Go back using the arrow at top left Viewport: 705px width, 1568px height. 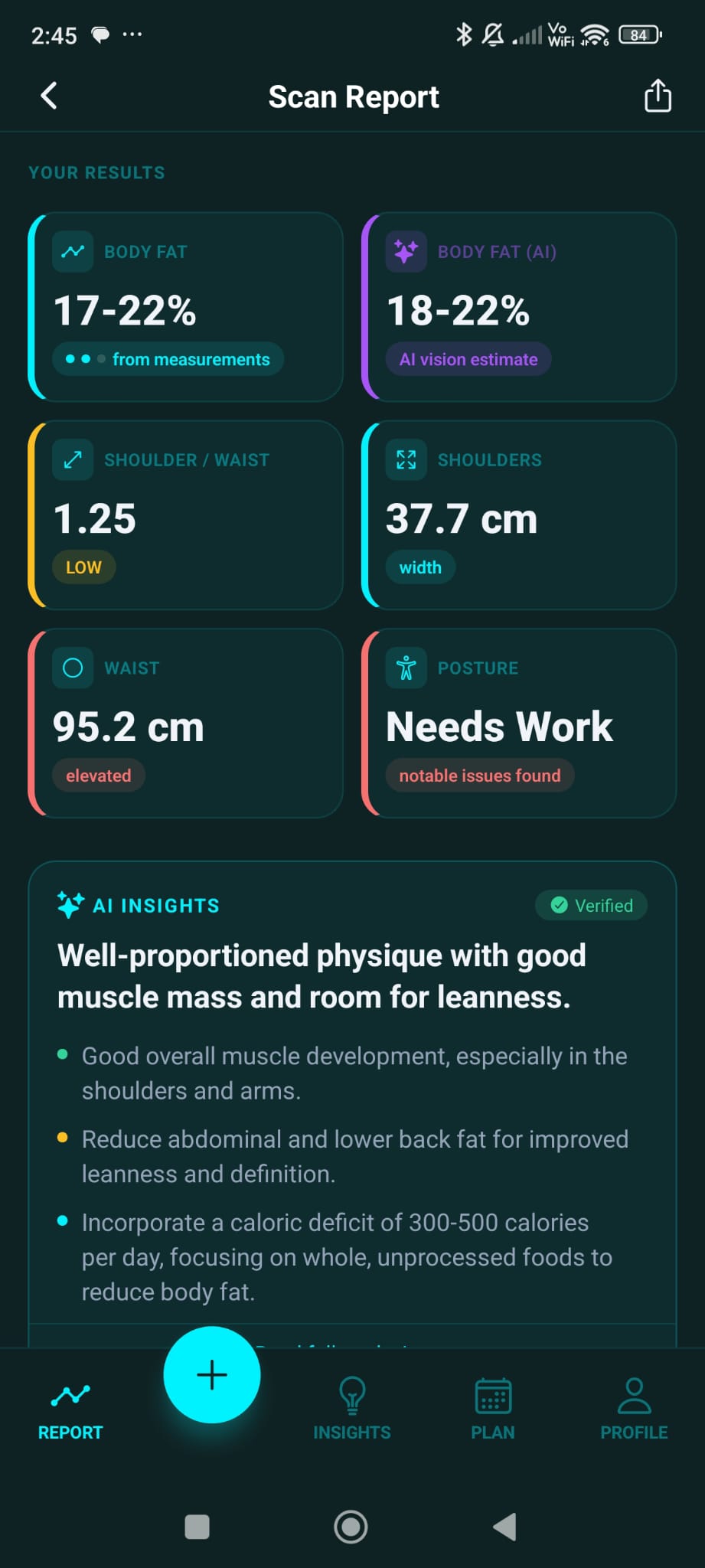coord(48,95)
